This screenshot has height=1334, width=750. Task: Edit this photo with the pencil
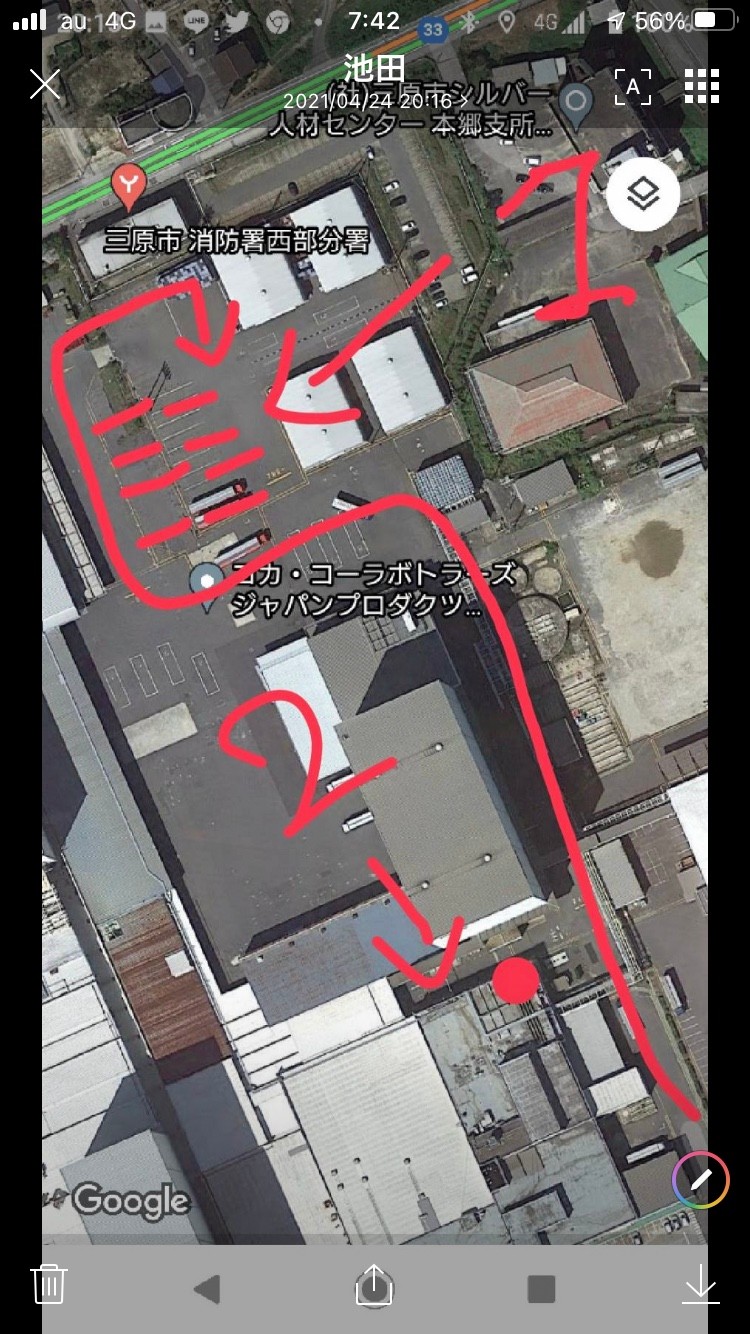pos(701,1181)
